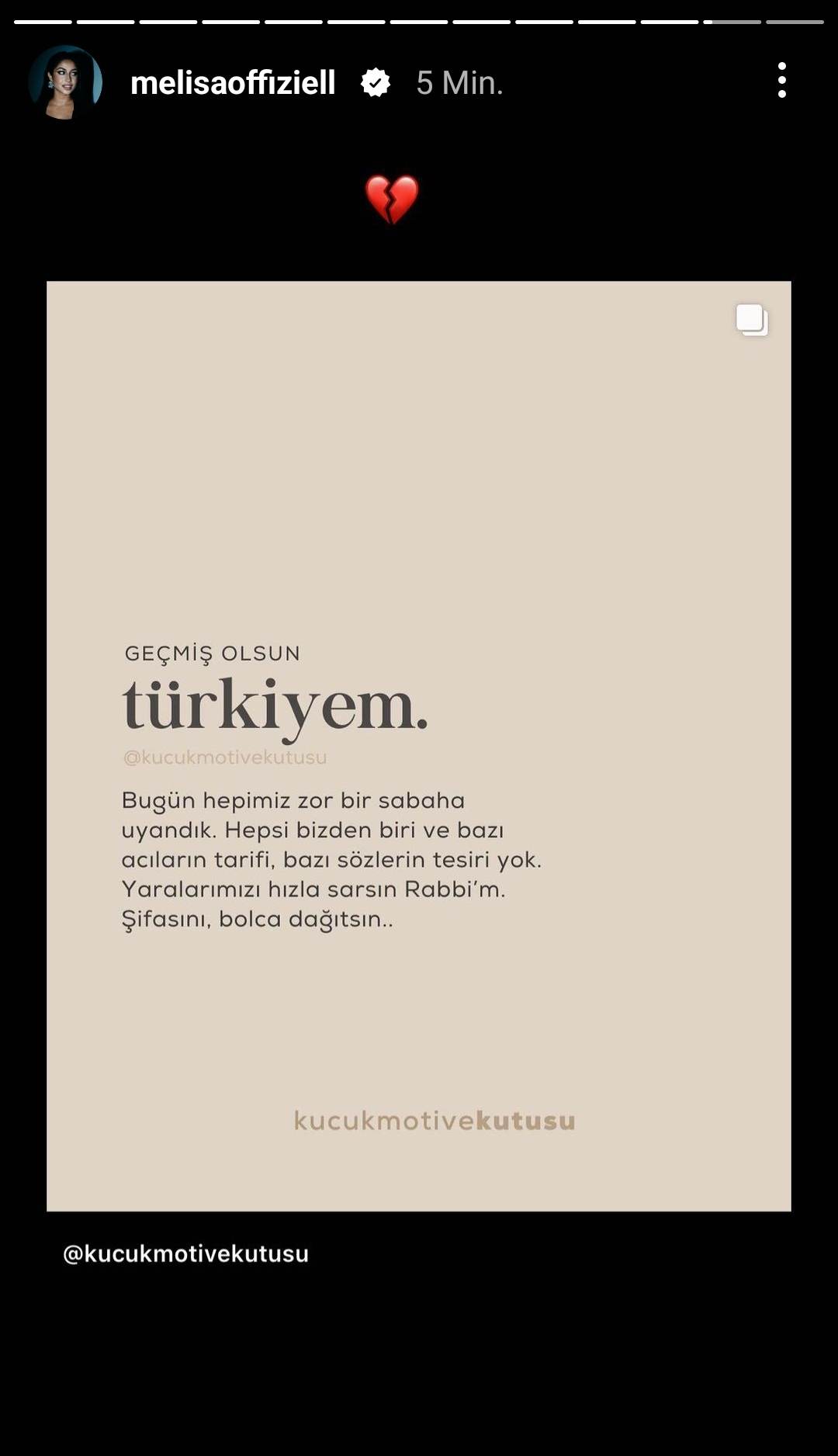
Task: Open melisaoffiziell's profile picture
Action: 65,82
